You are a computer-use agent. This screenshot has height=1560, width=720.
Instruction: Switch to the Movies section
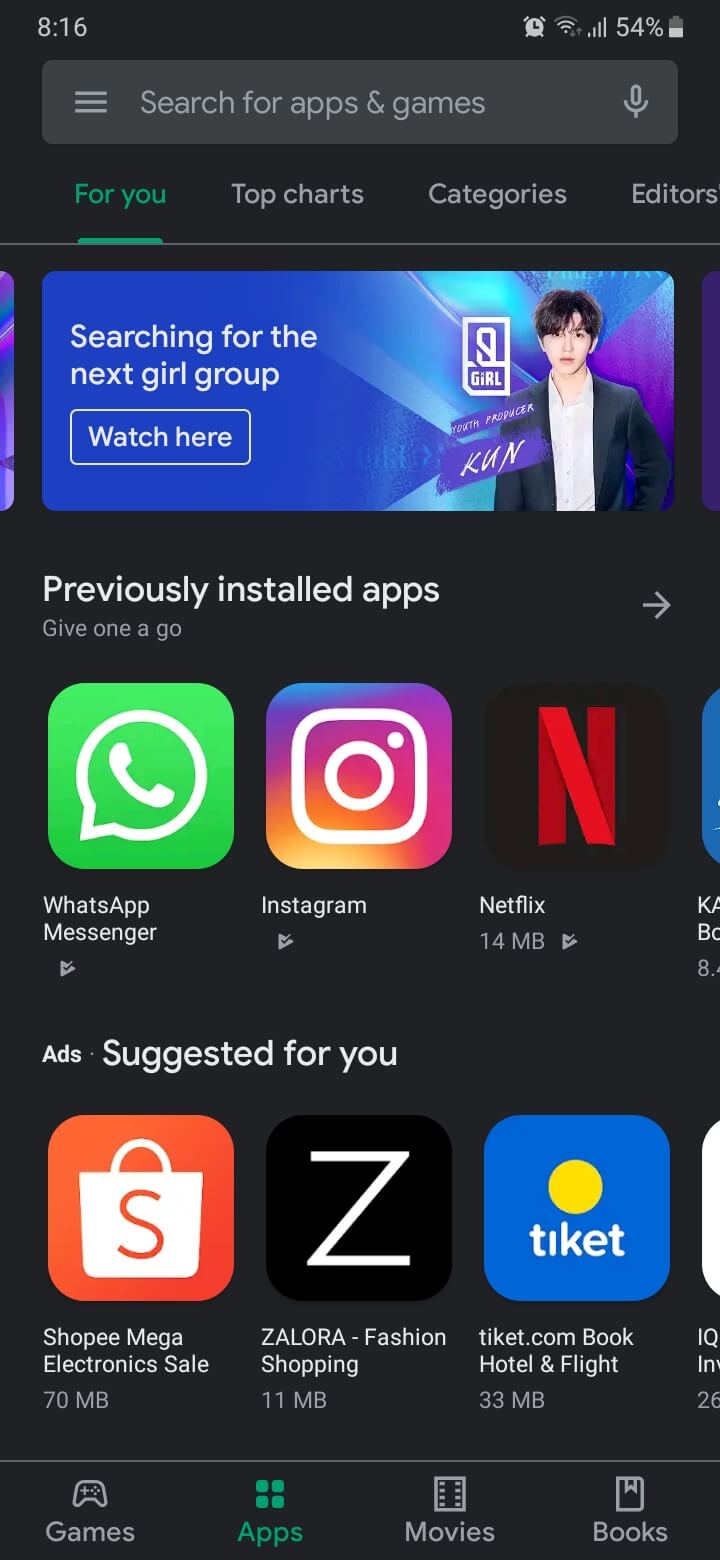pyautogui.click(x=450, y=1511)
